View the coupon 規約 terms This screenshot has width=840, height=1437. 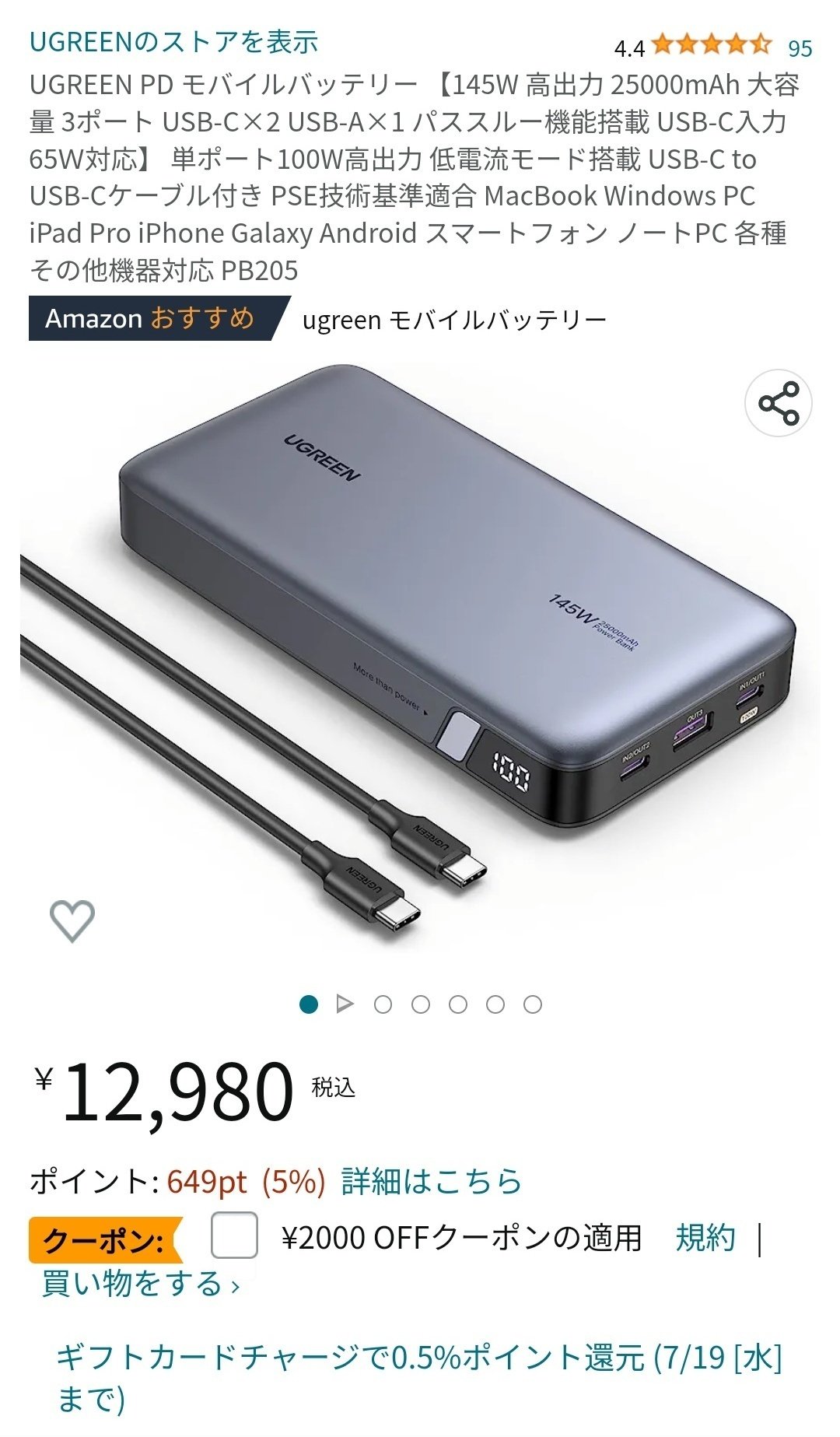[705, 1237]
